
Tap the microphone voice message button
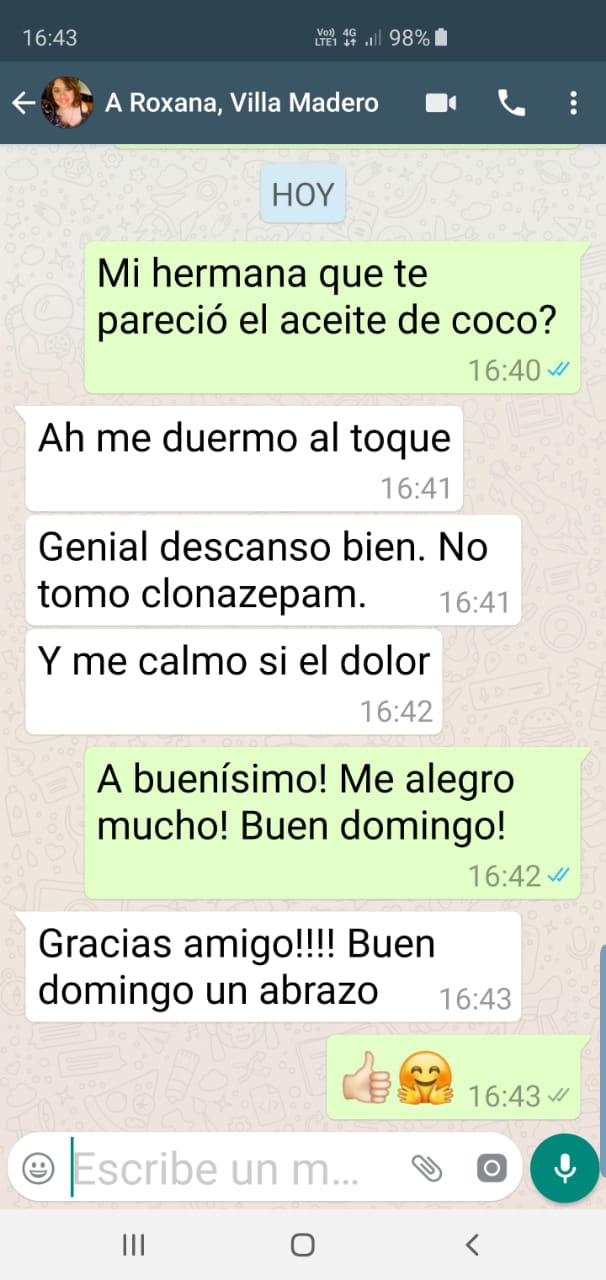[565, 1168]
